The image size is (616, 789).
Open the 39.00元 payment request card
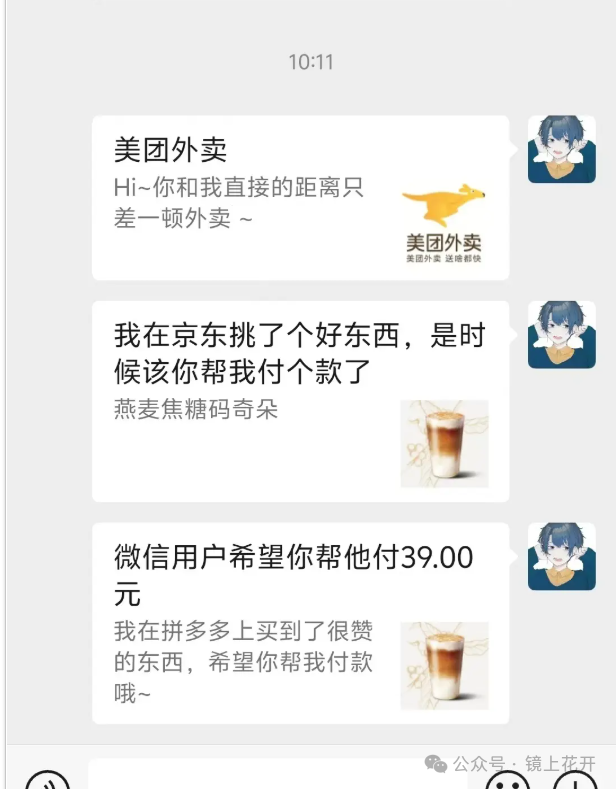point(300,623)
